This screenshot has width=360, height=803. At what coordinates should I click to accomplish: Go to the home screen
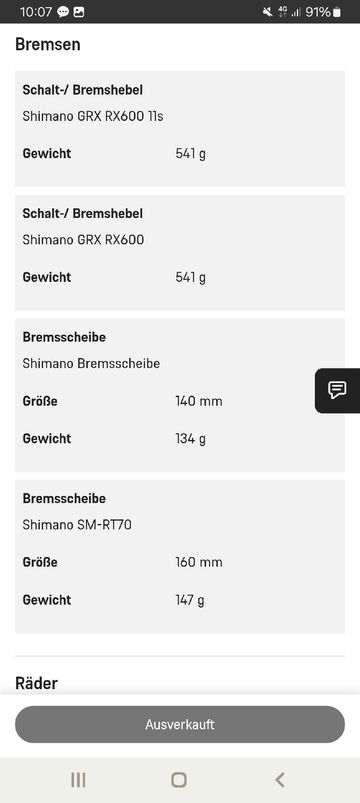179,780
